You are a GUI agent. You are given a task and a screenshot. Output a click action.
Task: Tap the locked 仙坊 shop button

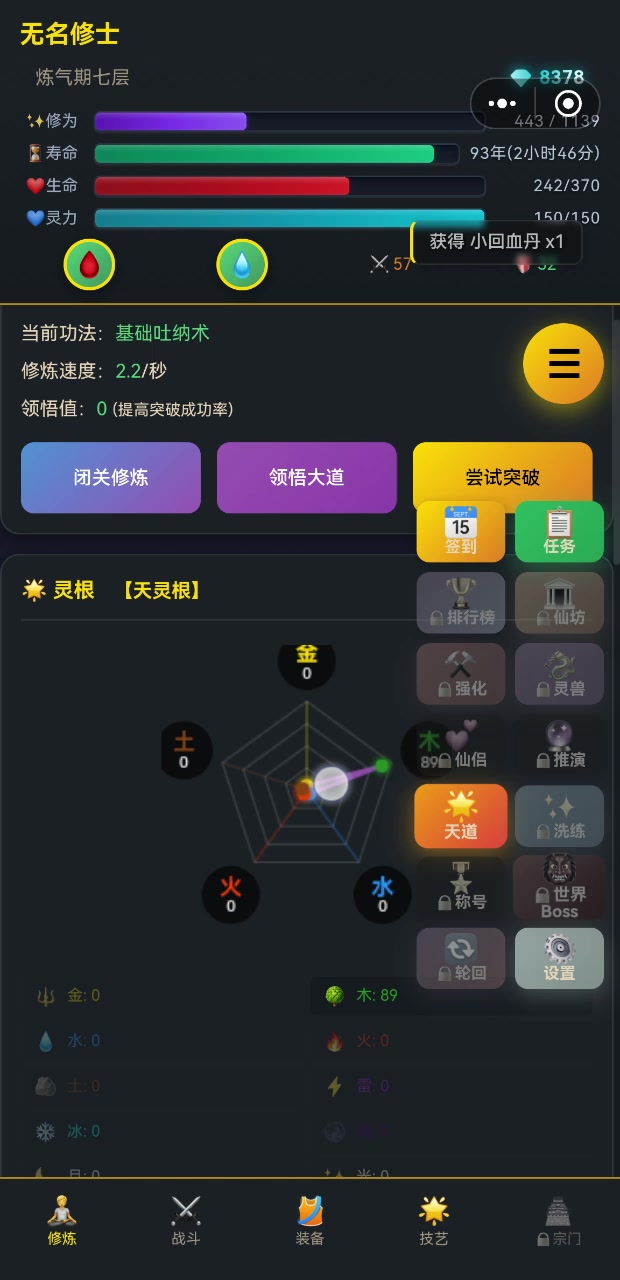pos(559,602)
